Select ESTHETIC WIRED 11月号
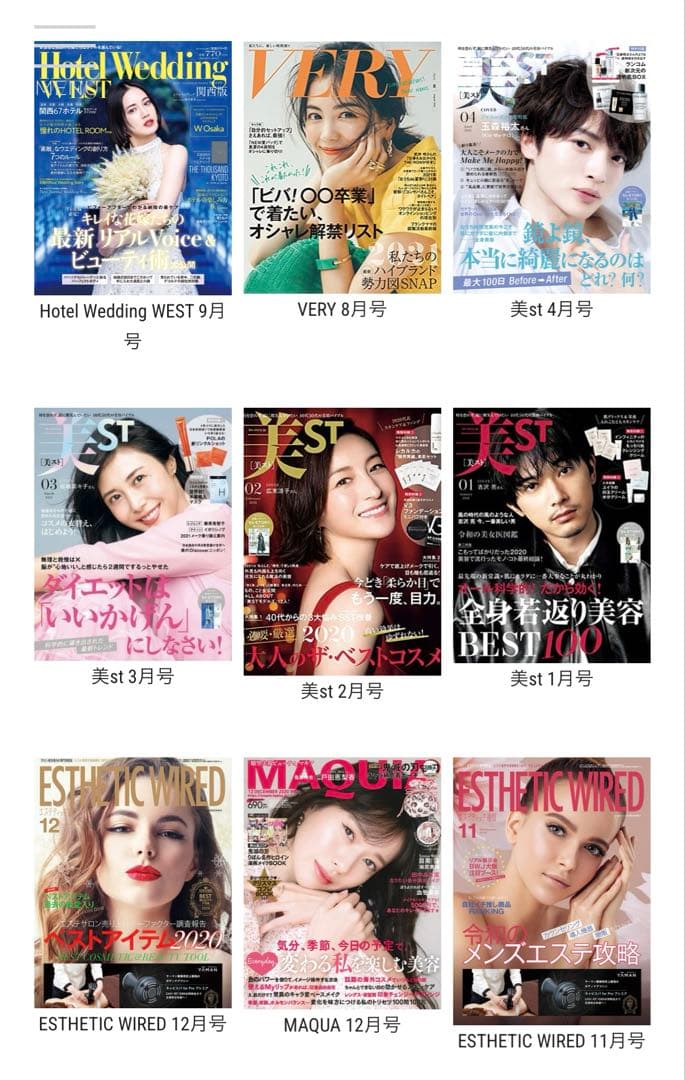Viewport: 685px width, 1080px height. [551, 890]
